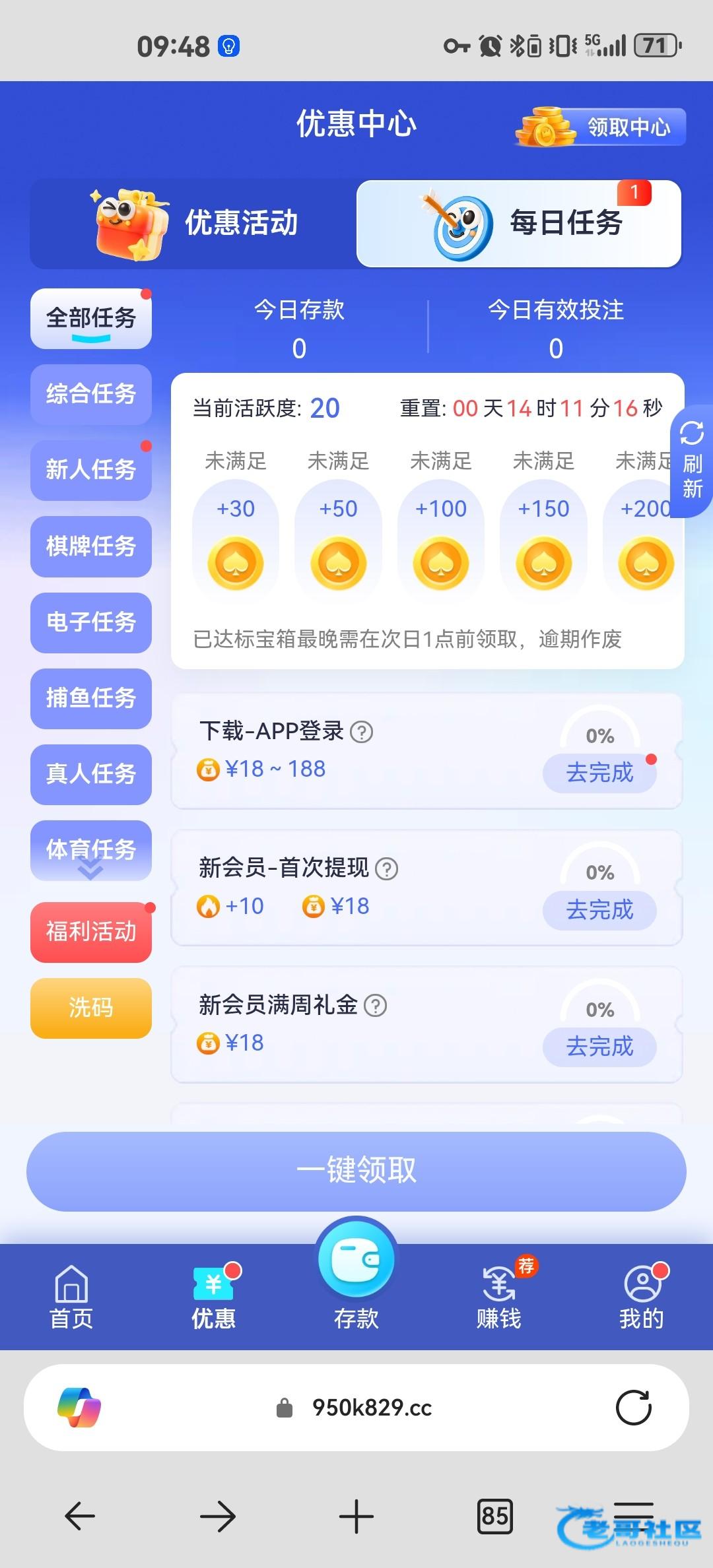713x1568 pixels.
Task: Open help icon beside 新会员满周礼金
Action: click(376, 1006)
